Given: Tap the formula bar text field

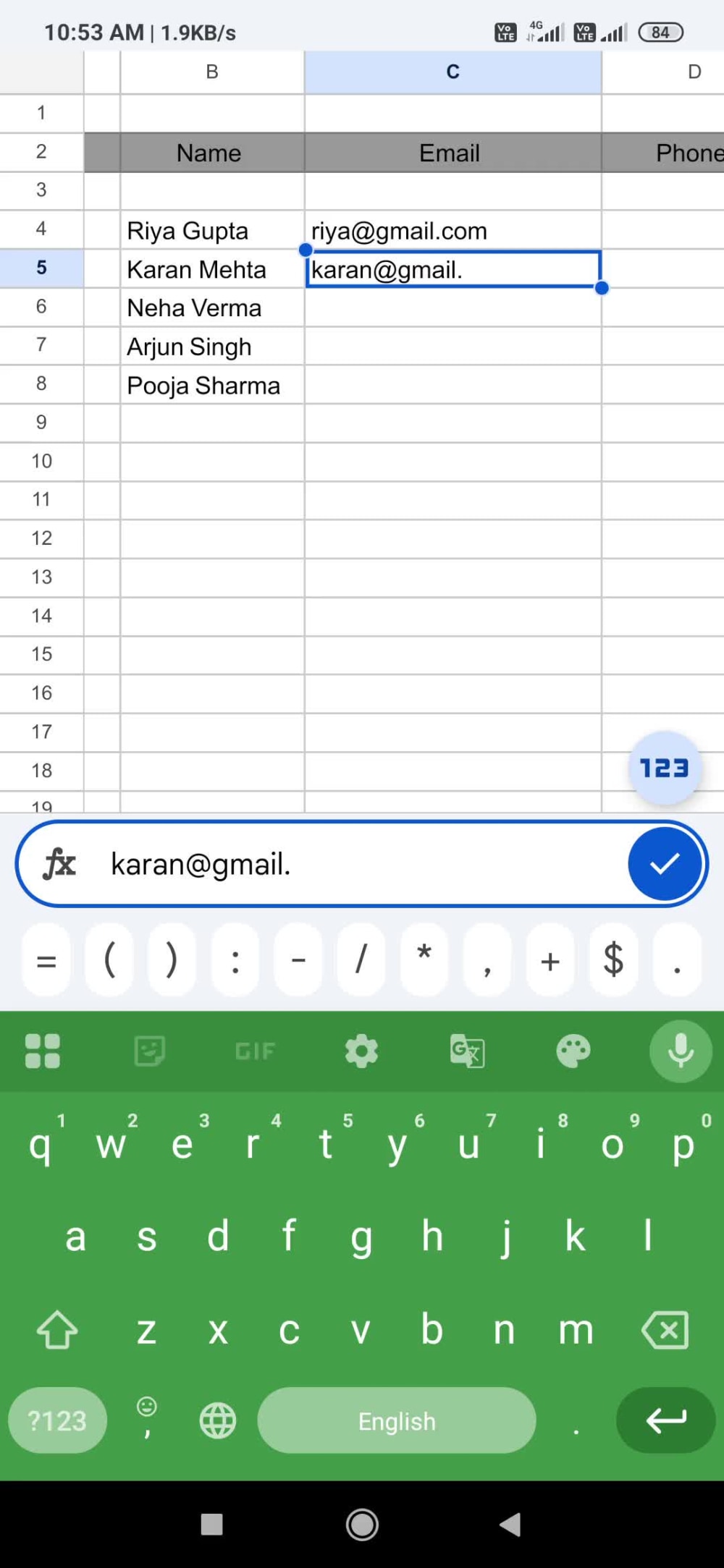Looking at the screenshot, I should (x=362, y=863).
